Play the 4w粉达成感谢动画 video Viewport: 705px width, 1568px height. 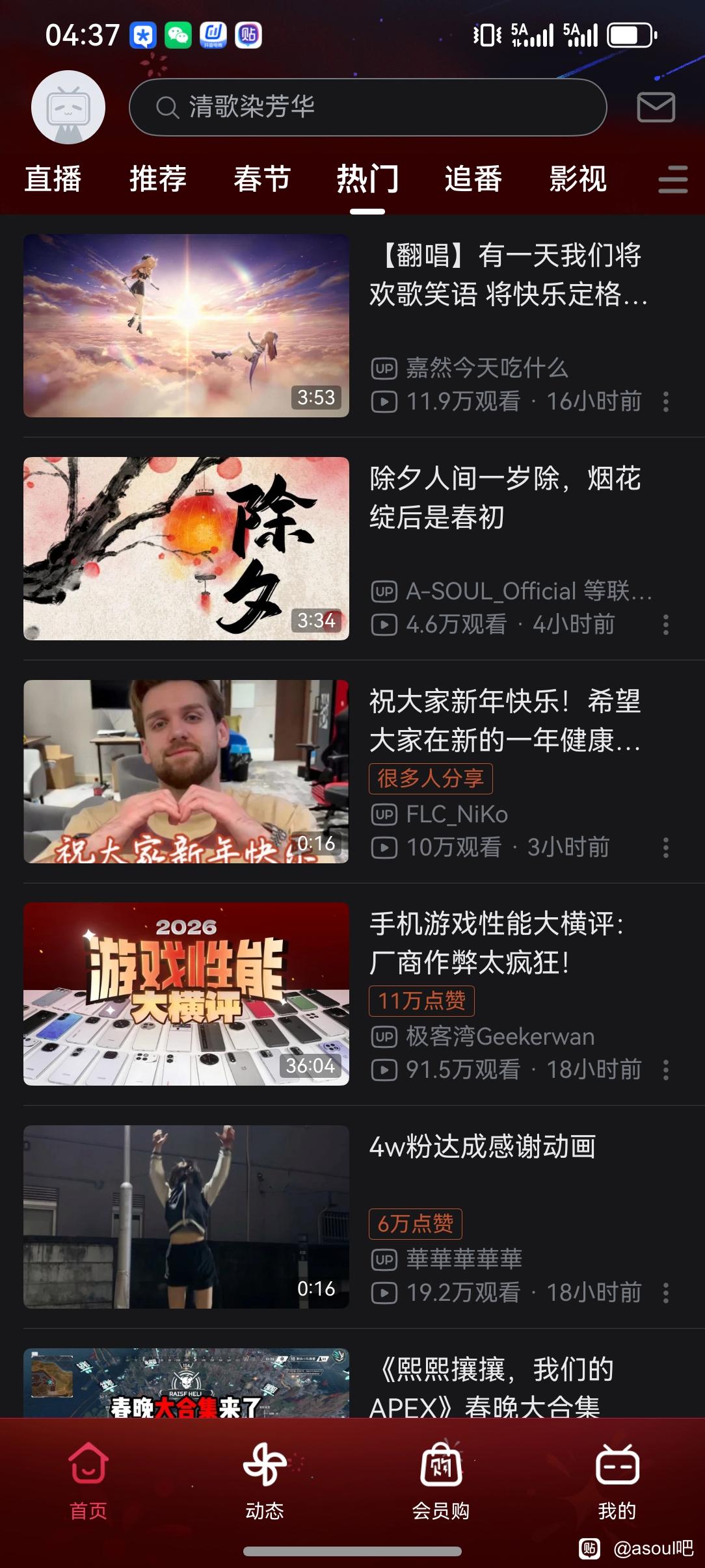[x=186, y=1217]
